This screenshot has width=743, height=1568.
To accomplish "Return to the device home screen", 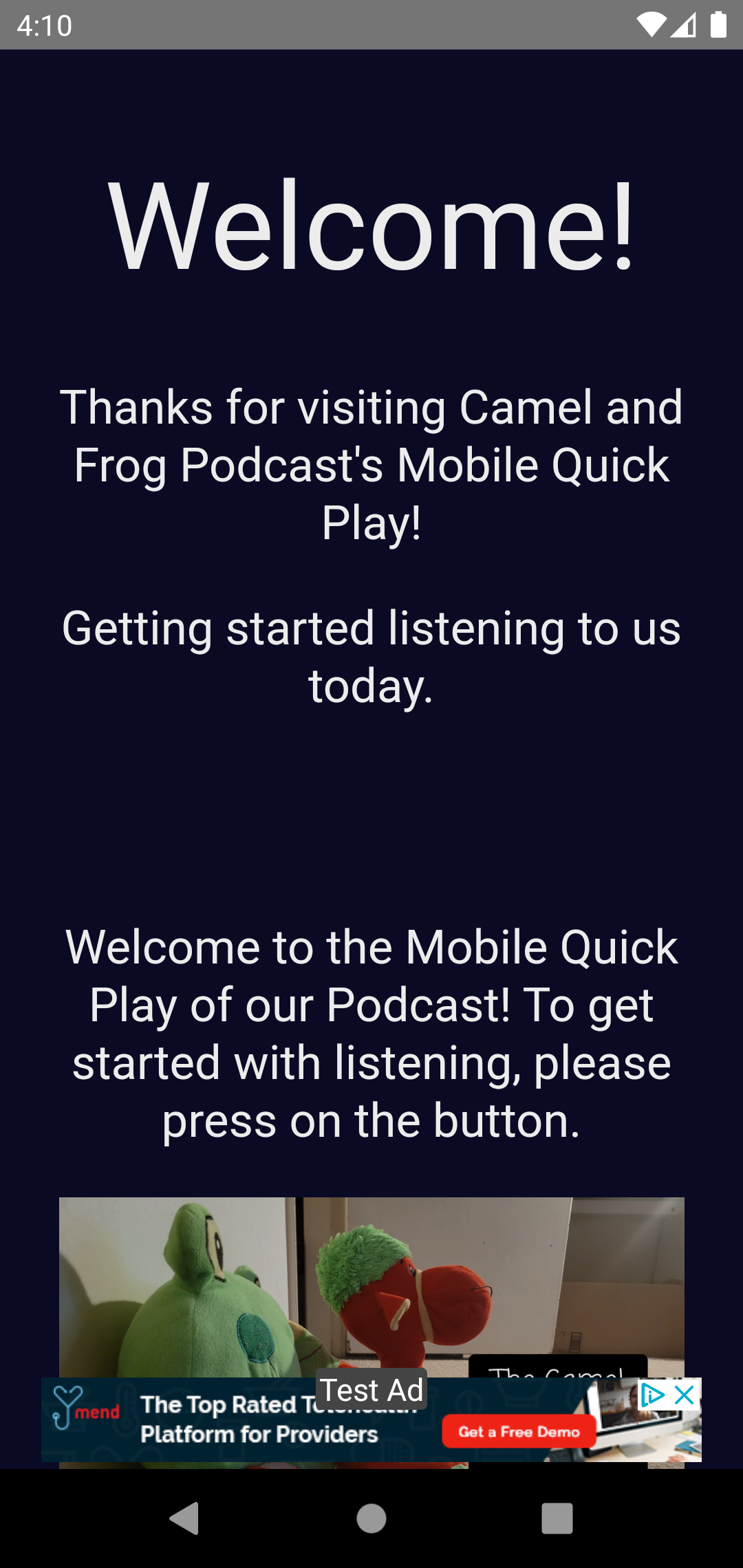I will [x=371, y=1518].
